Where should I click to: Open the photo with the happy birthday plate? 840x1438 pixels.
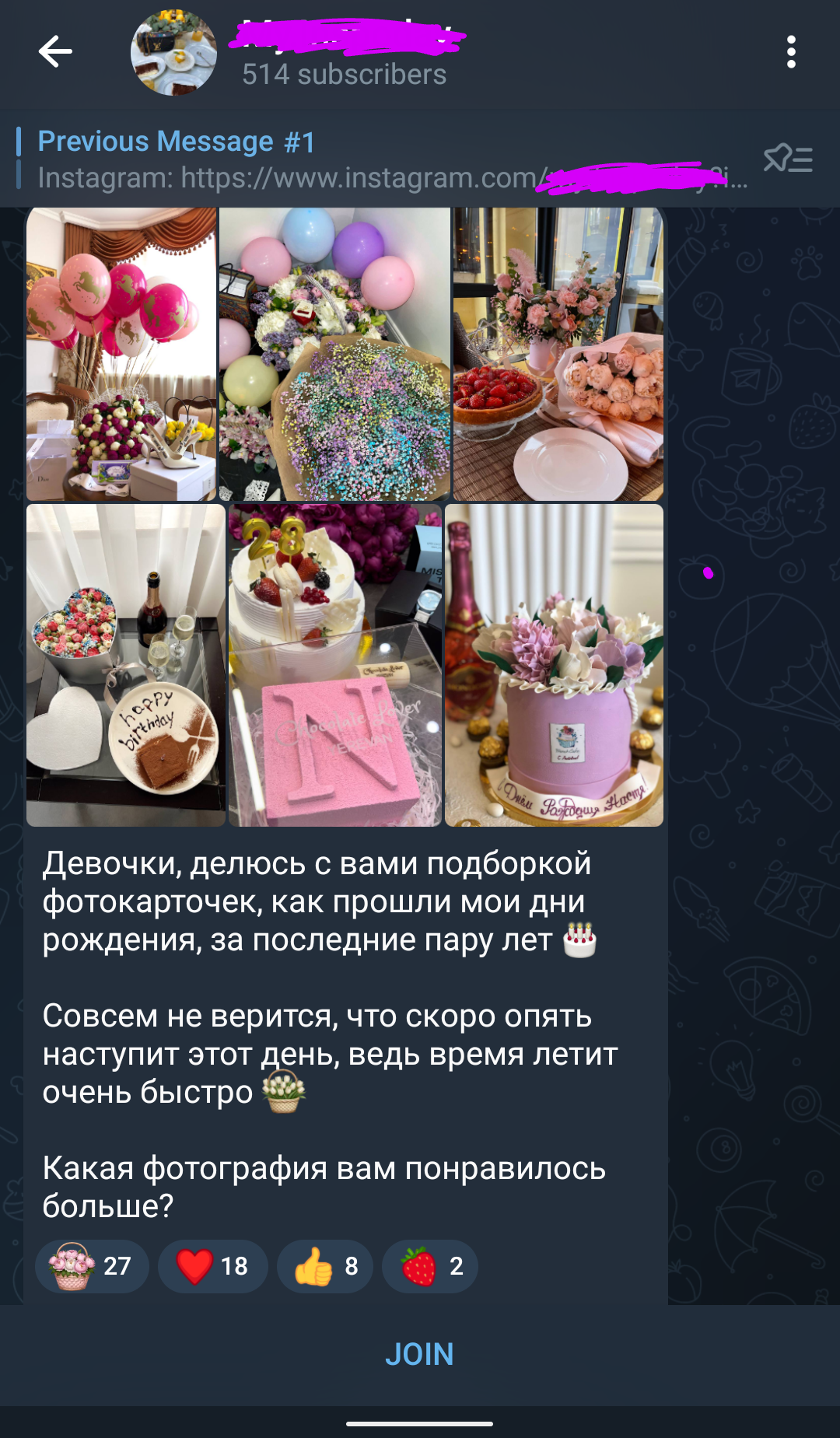(126, 665)
